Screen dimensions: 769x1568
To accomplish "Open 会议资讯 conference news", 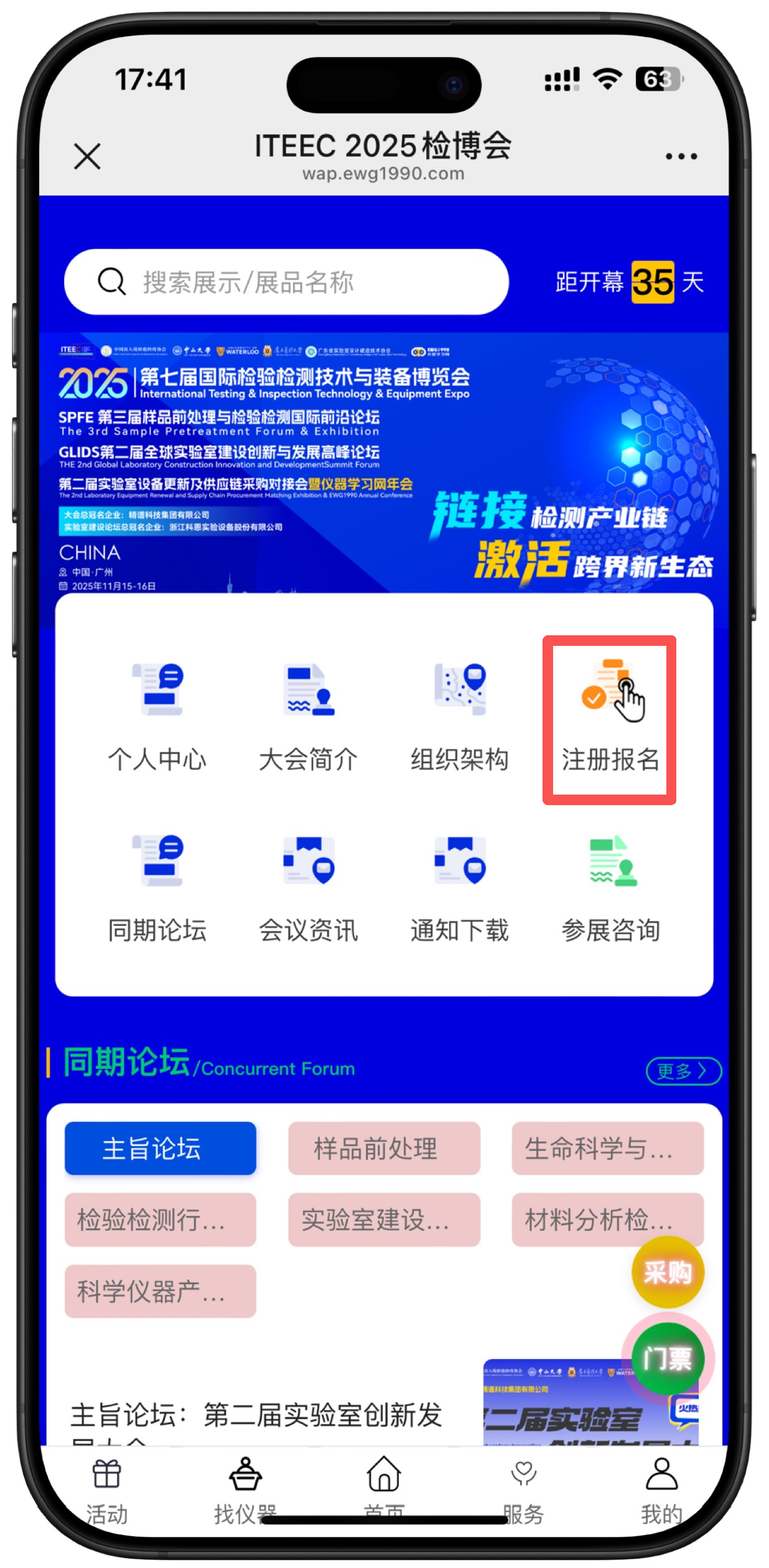I will [309, 887].
